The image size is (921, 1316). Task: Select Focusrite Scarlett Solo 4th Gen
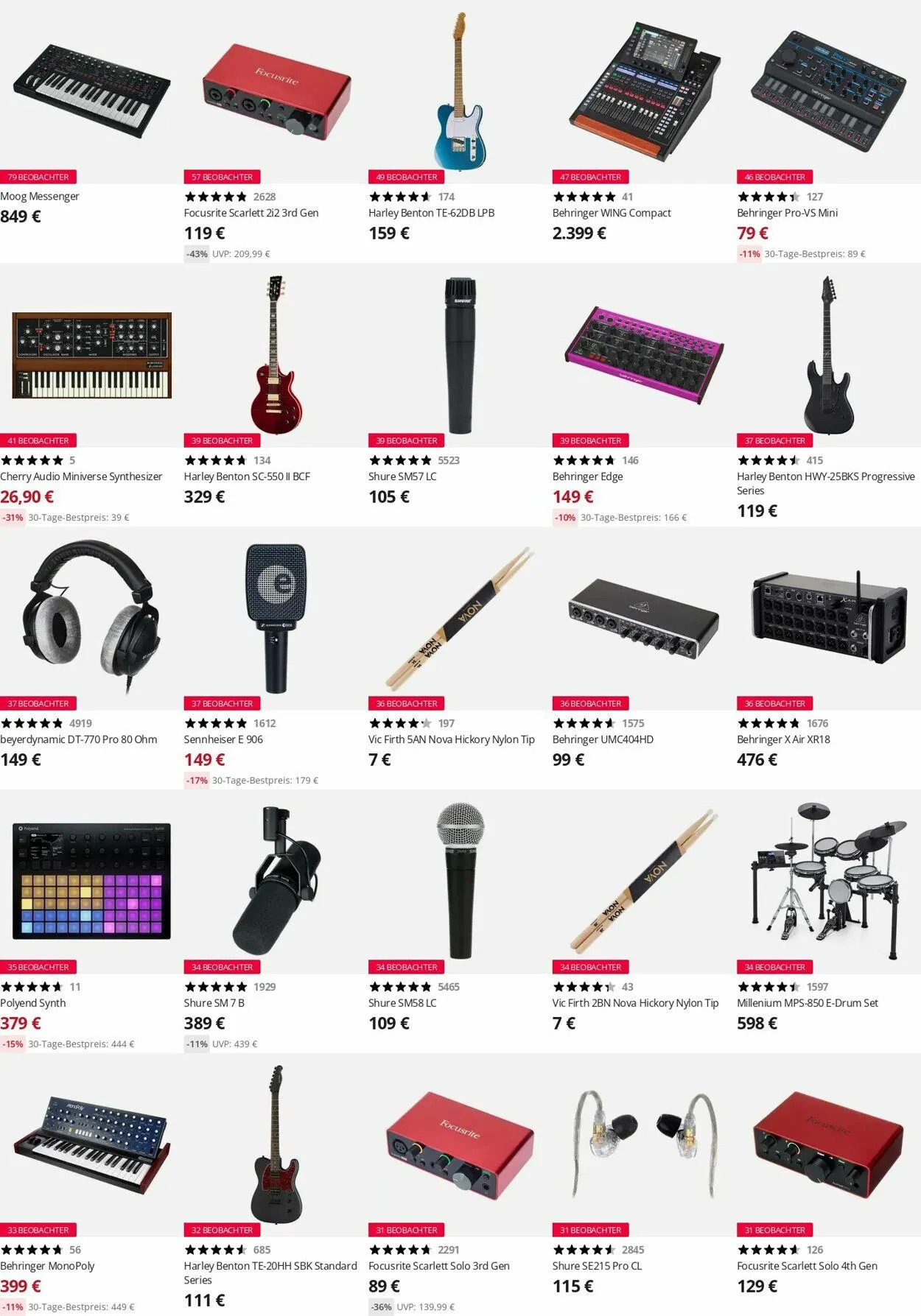(x=807, y=1266)
